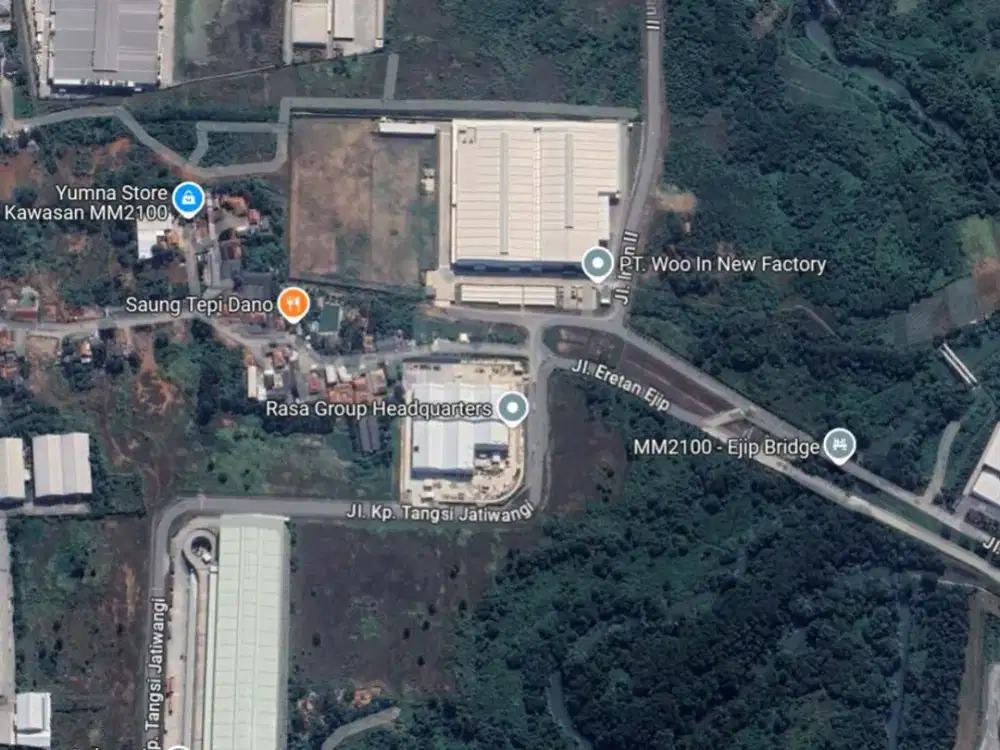Open Yumna Store Kawasan MM2100 shop pin

click(x=188, y=198)
